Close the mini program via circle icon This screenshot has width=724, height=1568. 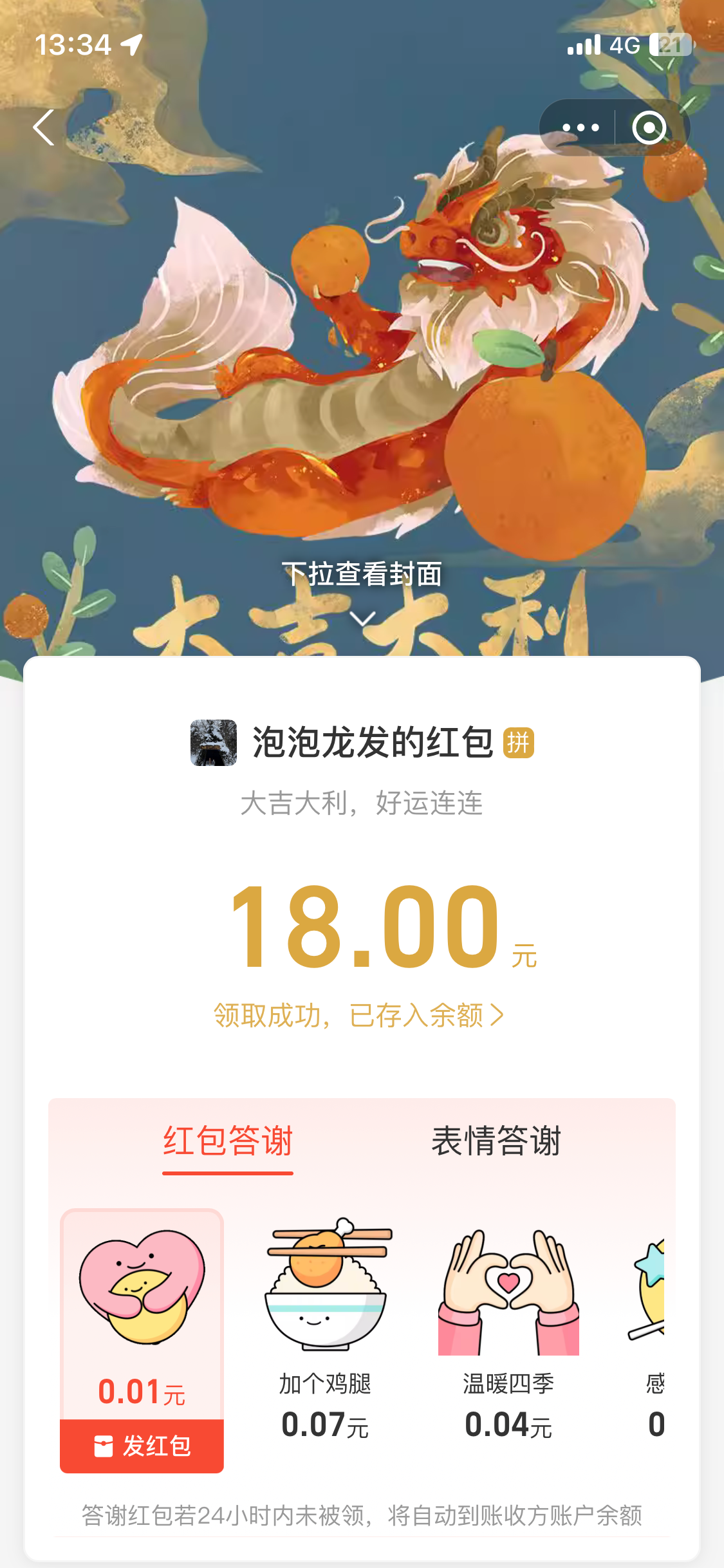(x=649, y=127)
